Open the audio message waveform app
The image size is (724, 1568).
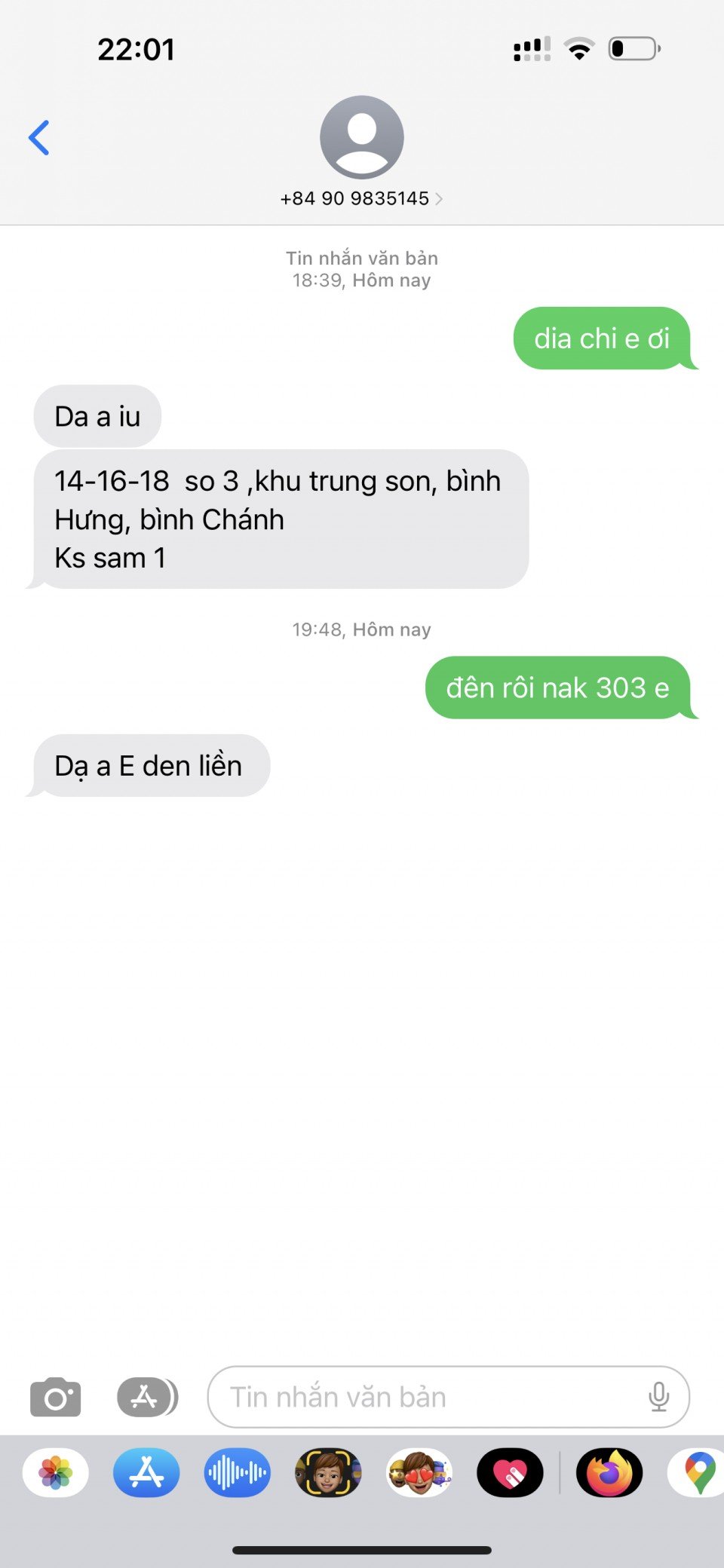(x=238, y=1472)
